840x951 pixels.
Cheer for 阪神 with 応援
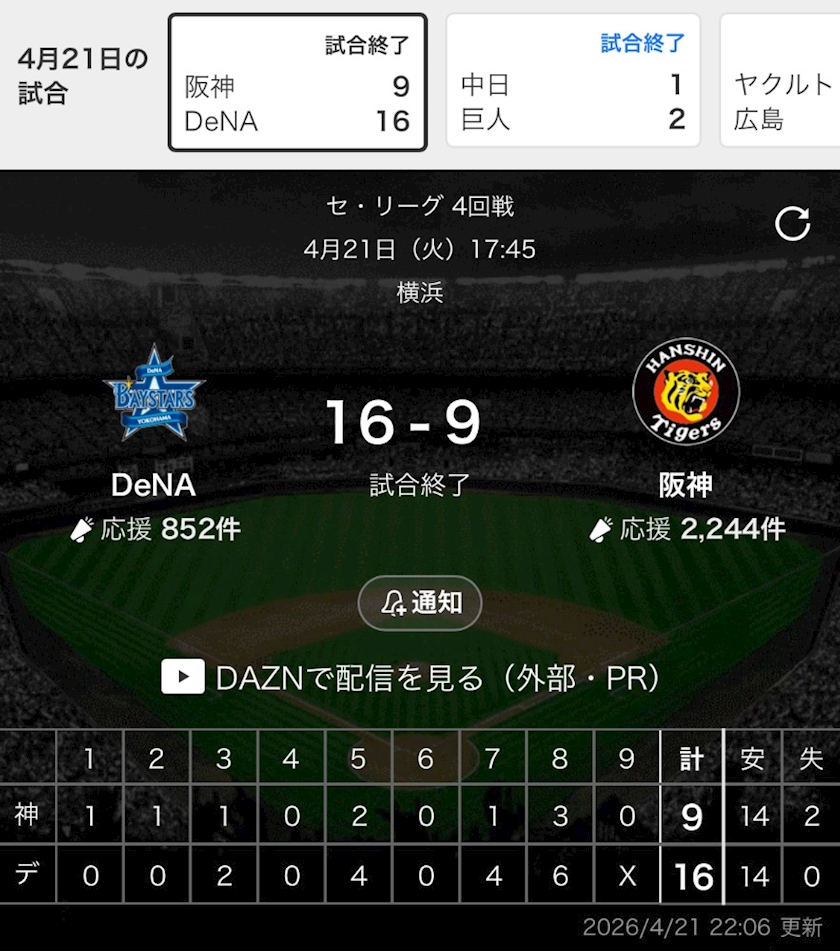coord(687,529)
